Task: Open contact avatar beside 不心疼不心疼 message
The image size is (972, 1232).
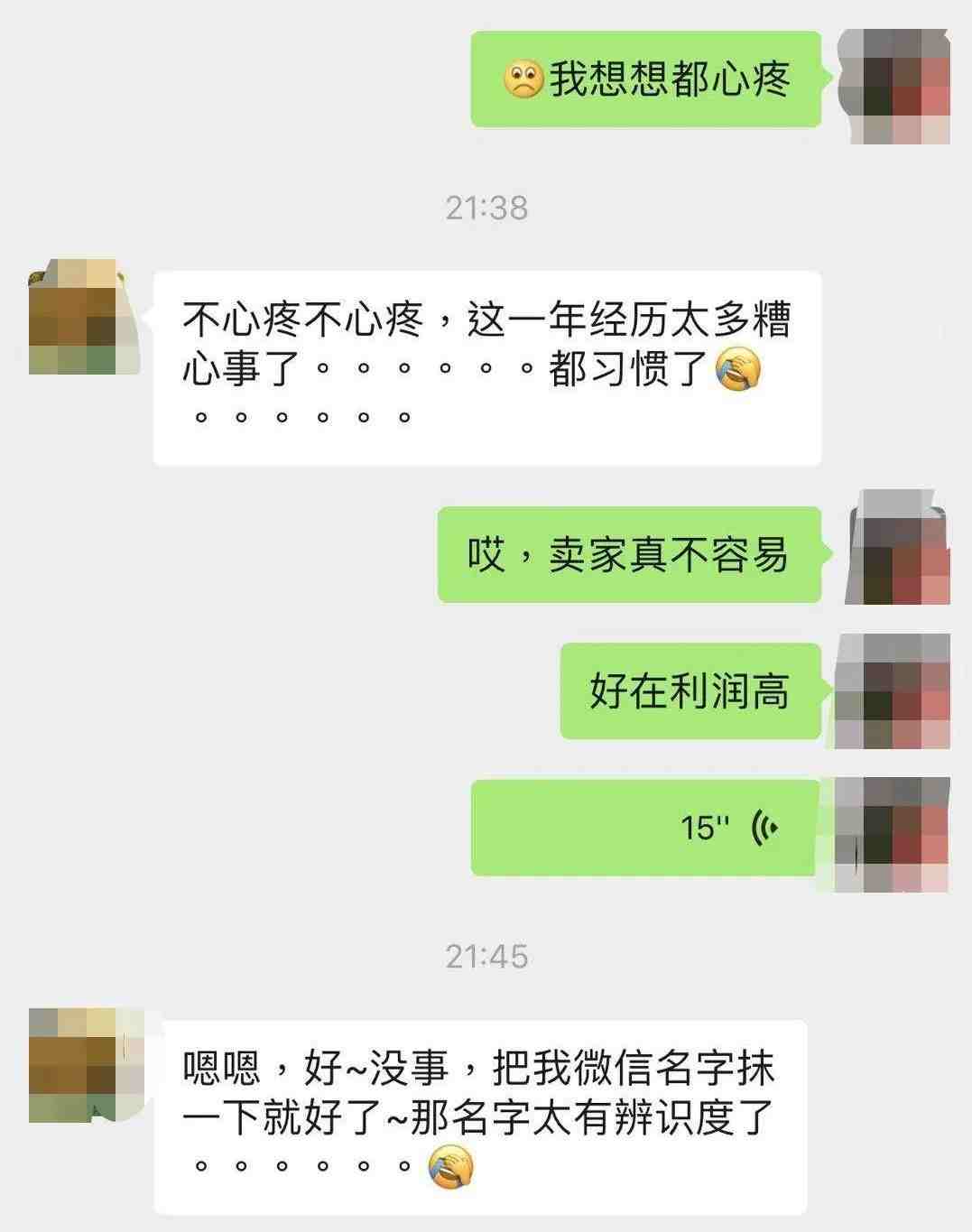Action: [84, 318]
